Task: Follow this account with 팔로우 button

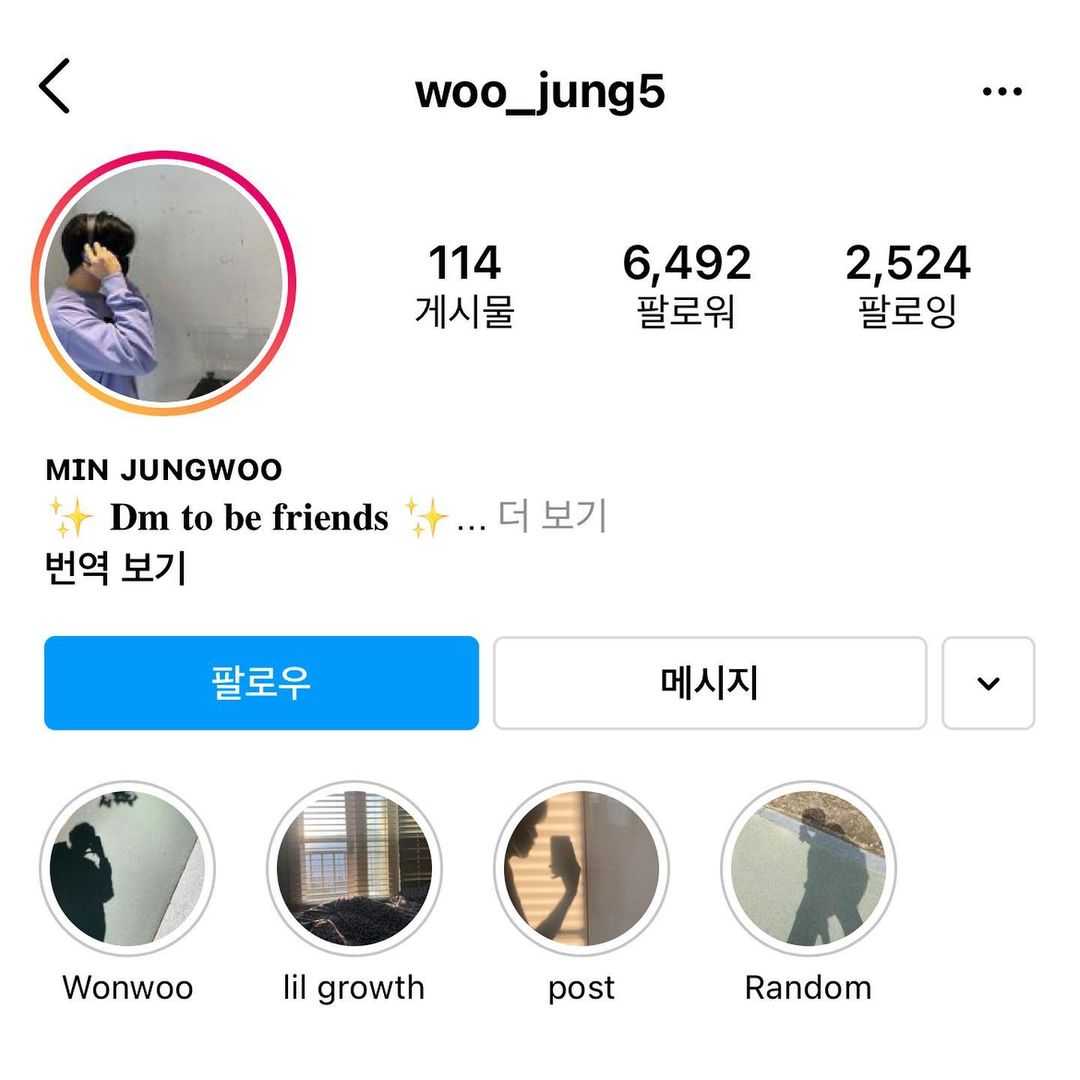Action: click(261, 683)
